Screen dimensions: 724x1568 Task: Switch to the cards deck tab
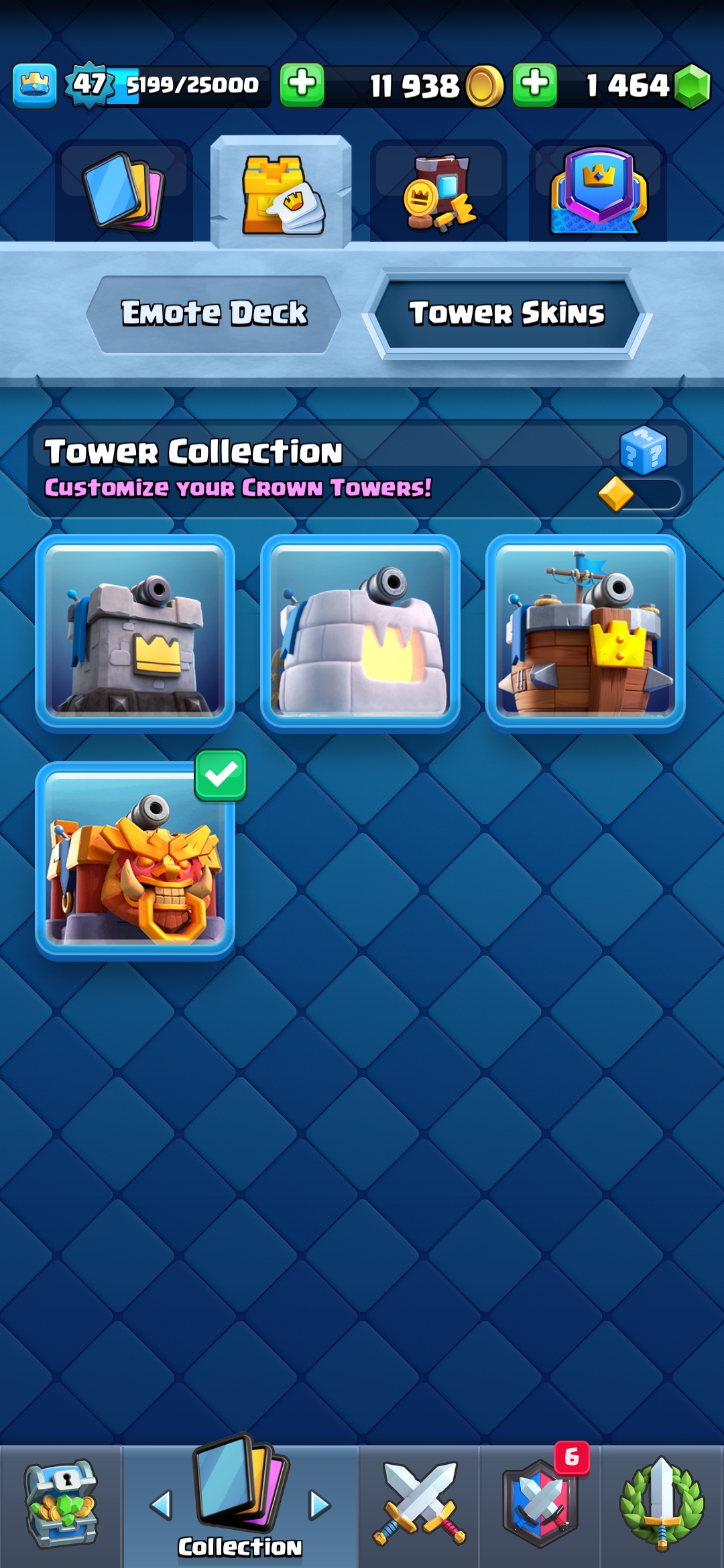pyautogui.click(x=123, y=192)
